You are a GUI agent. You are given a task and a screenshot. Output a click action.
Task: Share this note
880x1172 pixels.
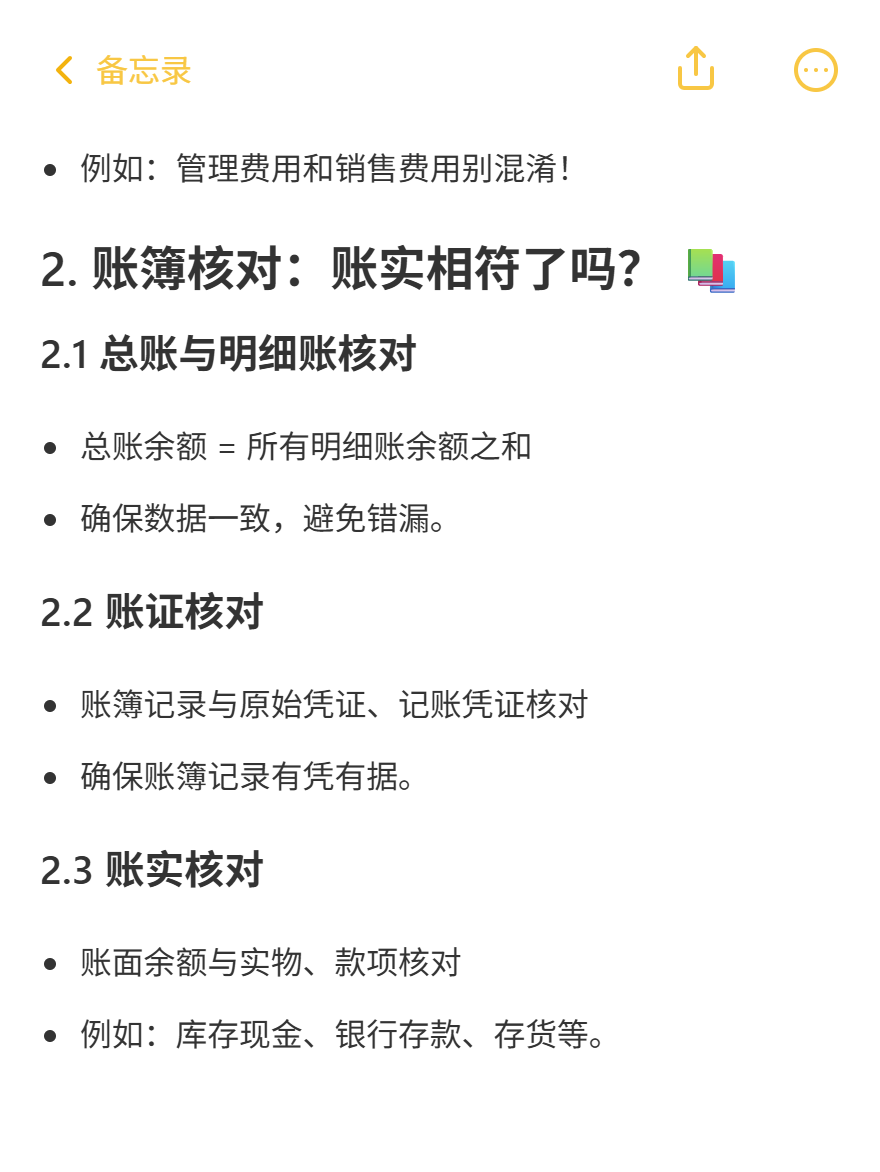tap(696, 70)
